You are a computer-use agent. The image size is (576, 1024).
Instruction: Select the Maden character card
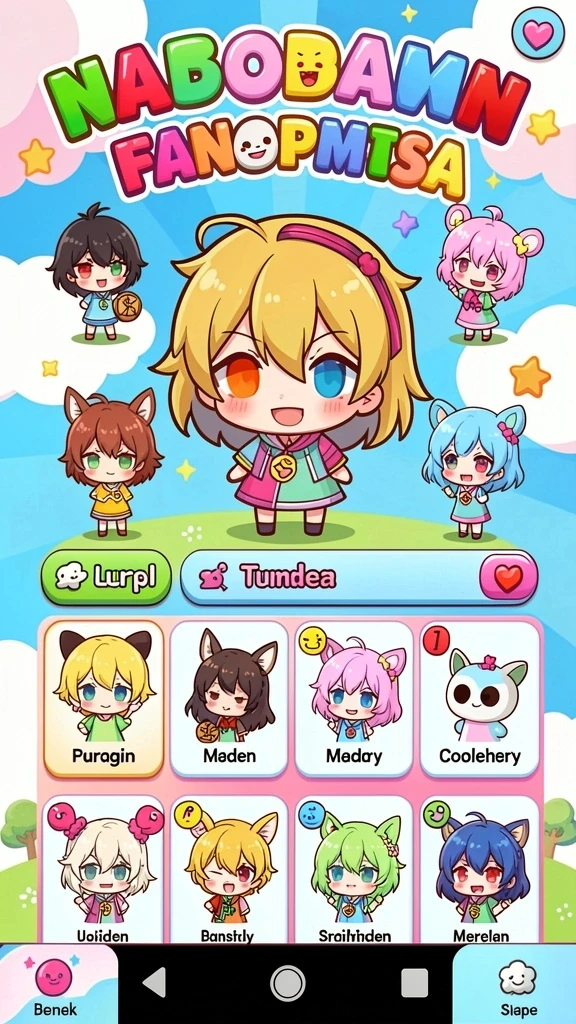point(229,699)
